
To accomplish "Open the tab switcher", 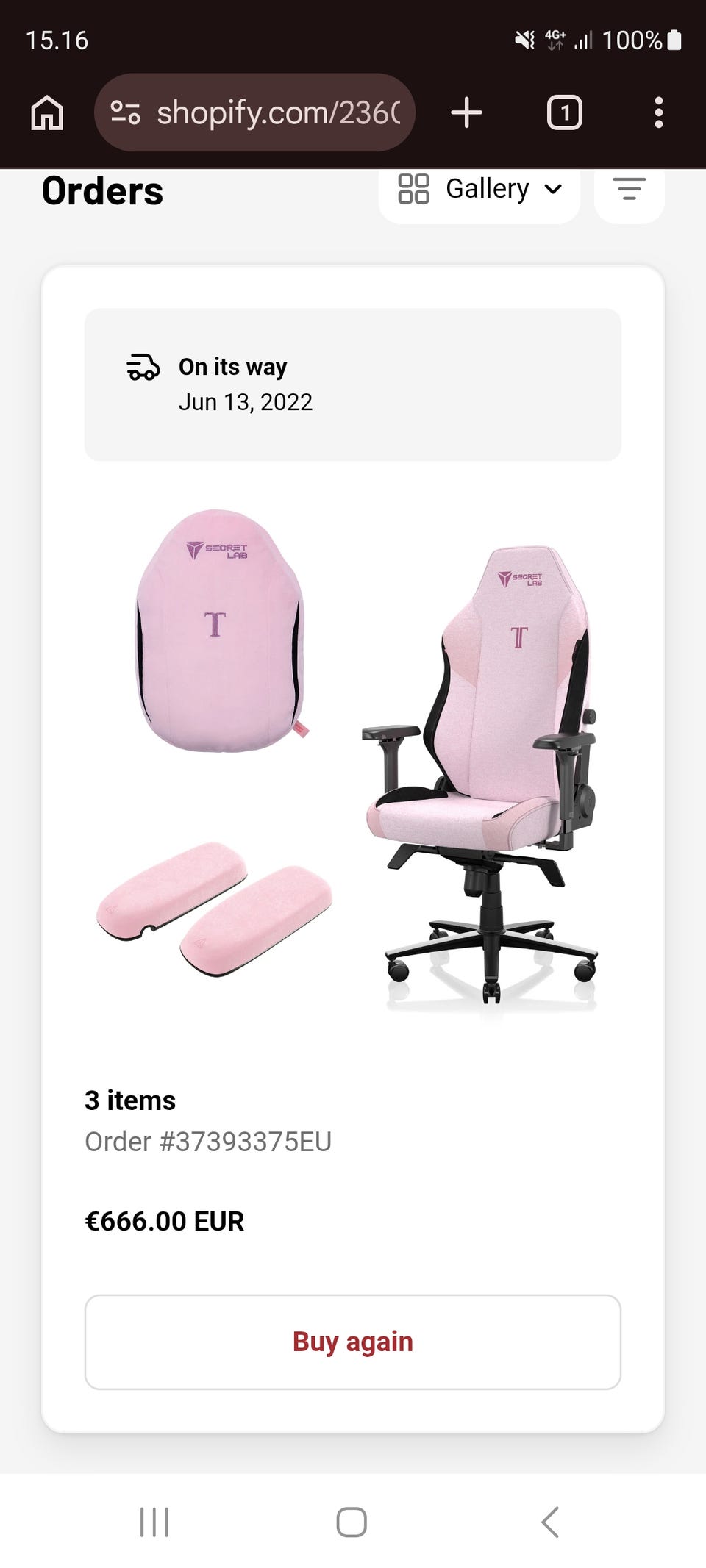I will (564, 113).
